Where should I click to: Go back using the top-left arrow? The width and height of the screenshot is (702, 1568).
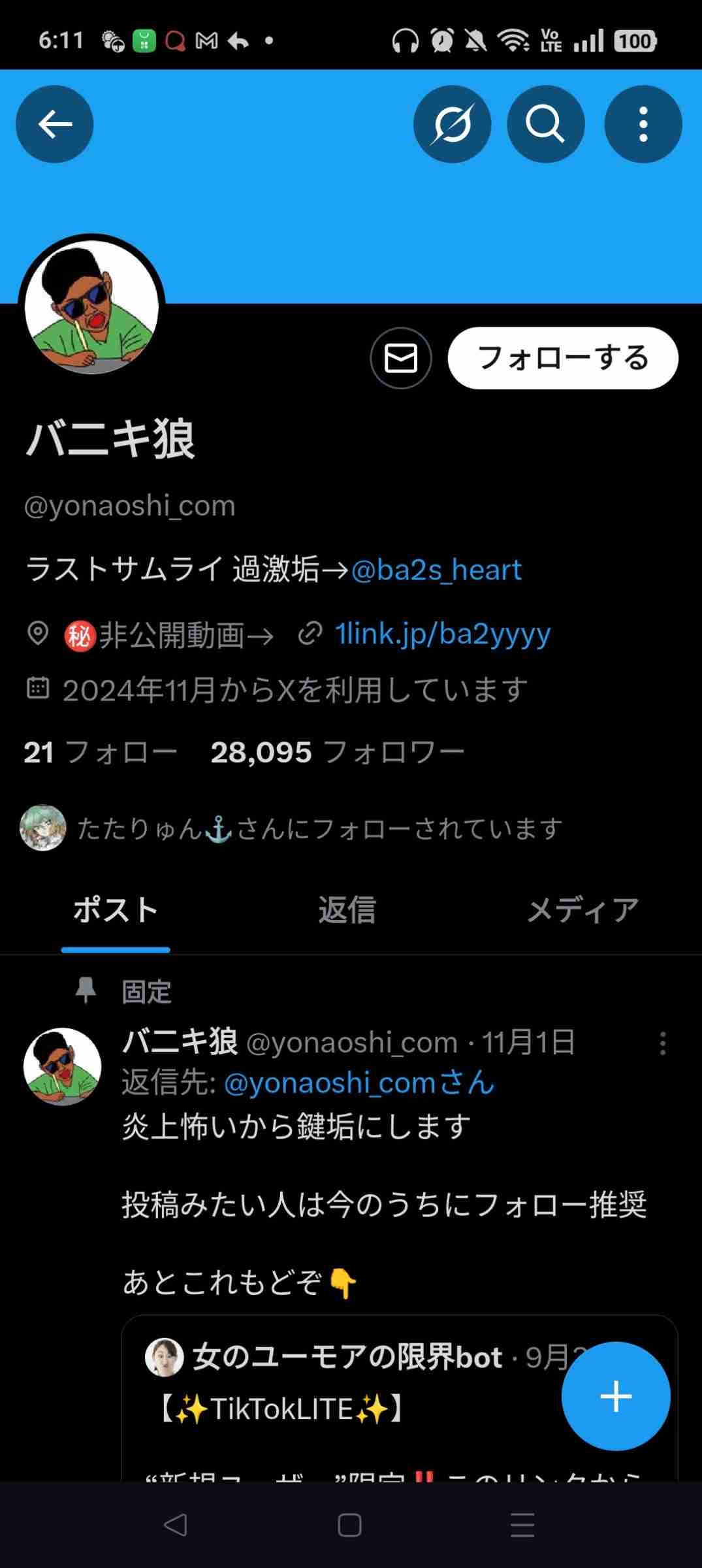55,124
